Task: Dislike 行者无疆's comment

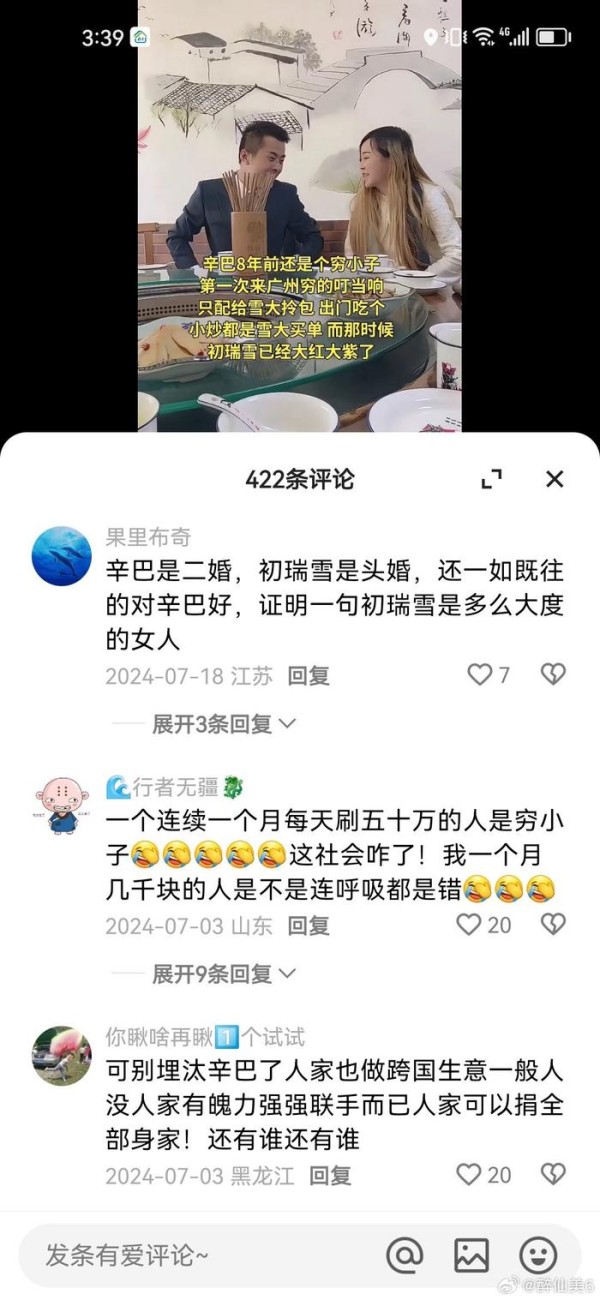Action: [553, 925]
